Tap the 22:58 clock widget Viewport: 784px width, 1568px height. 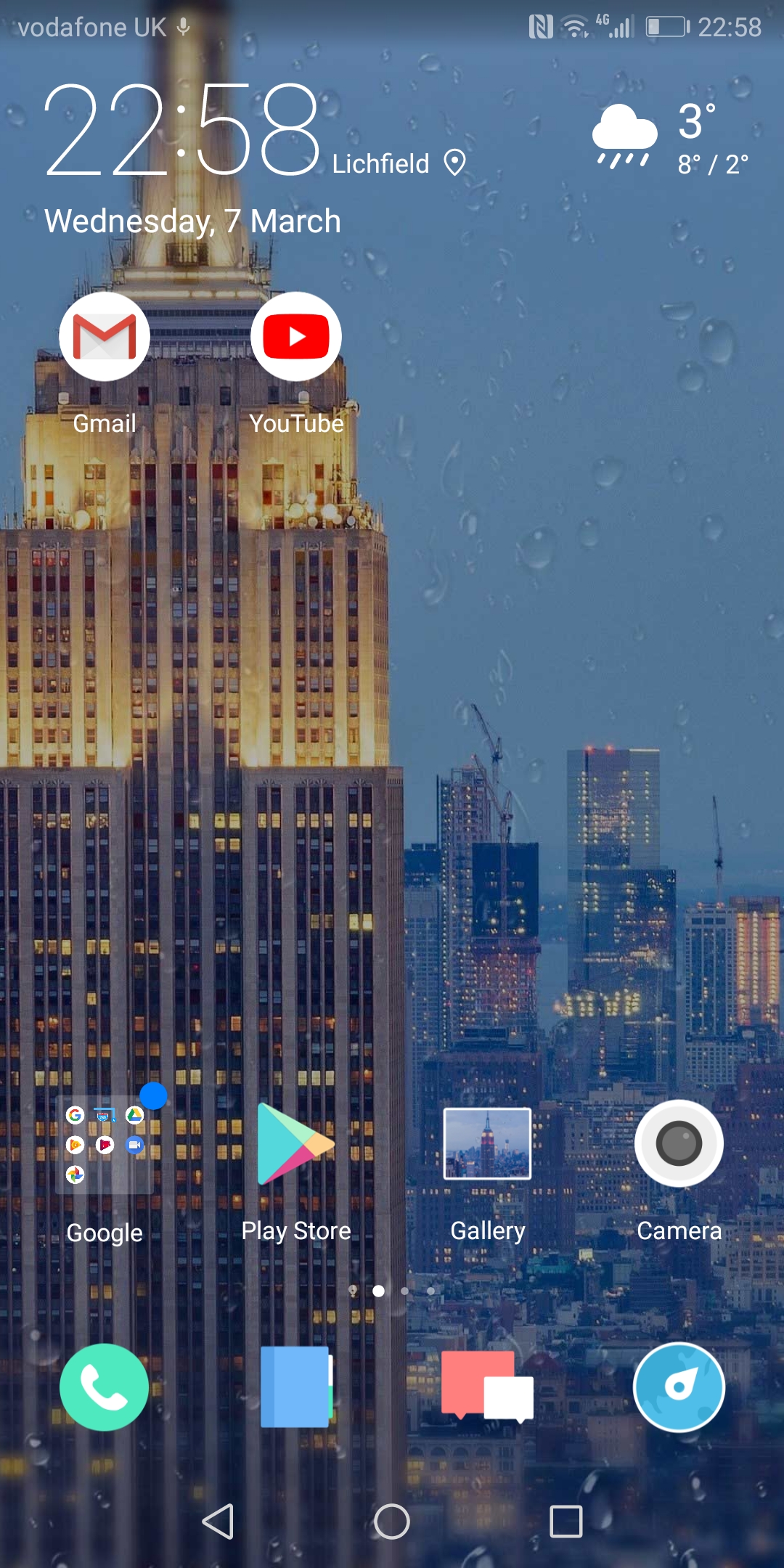[x=181, y=129]
